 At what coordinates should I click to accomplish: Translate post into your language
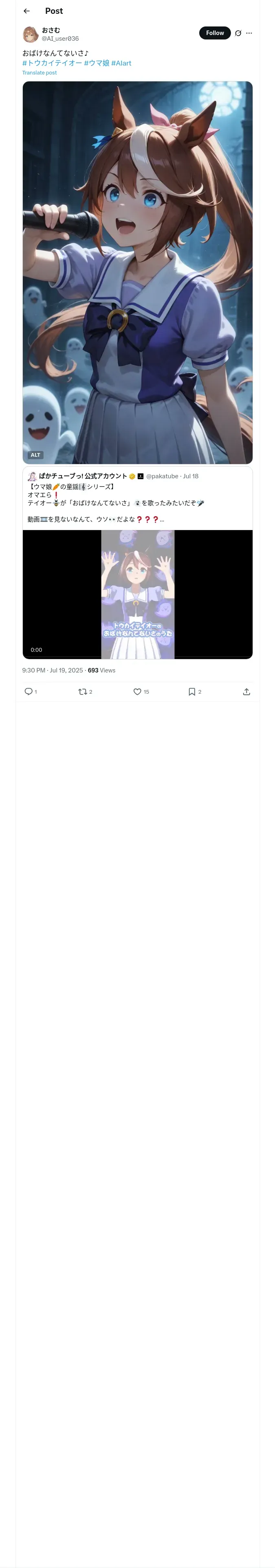(40, 72)
